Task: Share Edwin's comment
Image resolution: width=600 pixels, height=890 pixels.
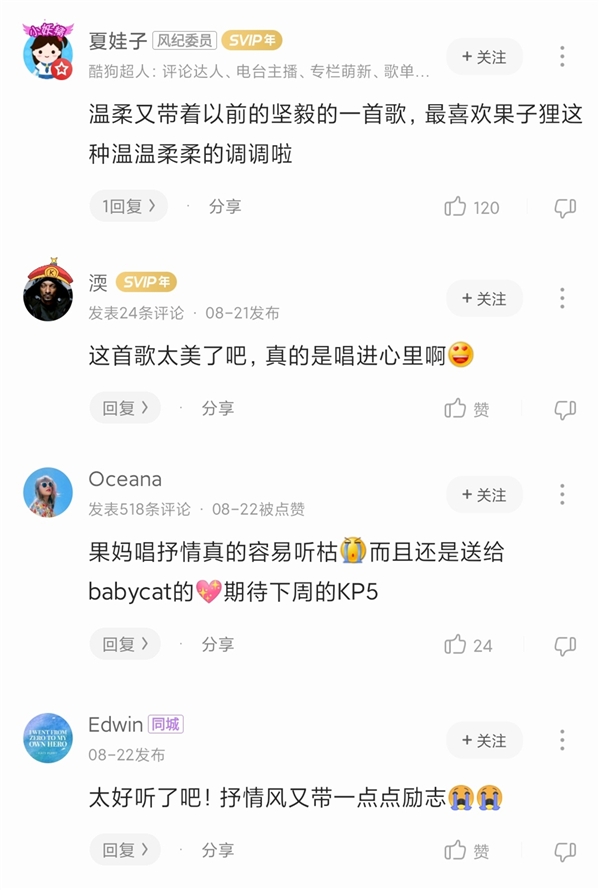Action: coord(218,850)
